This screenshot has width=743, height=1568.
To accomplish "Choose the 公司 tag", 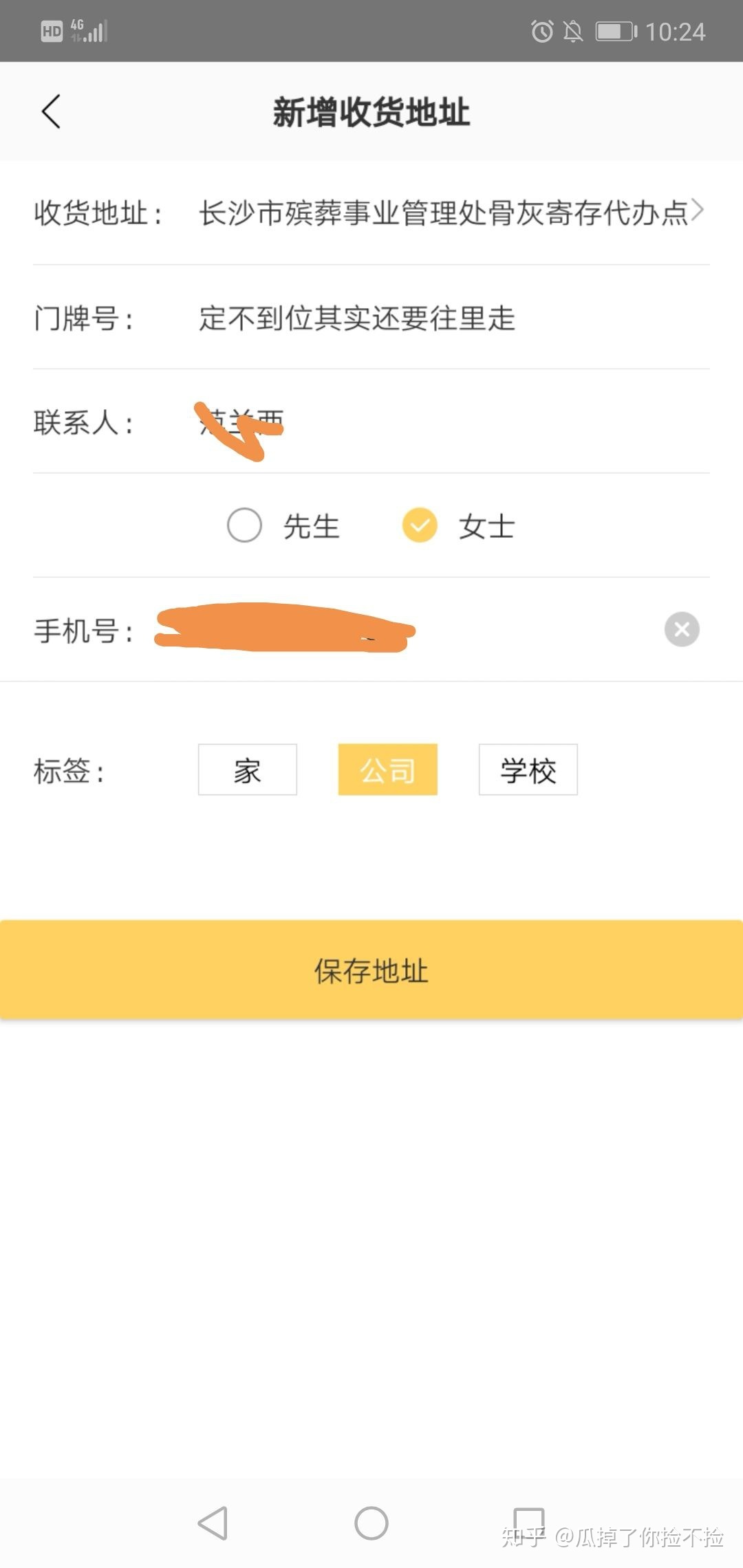I will tap(387, 770).
